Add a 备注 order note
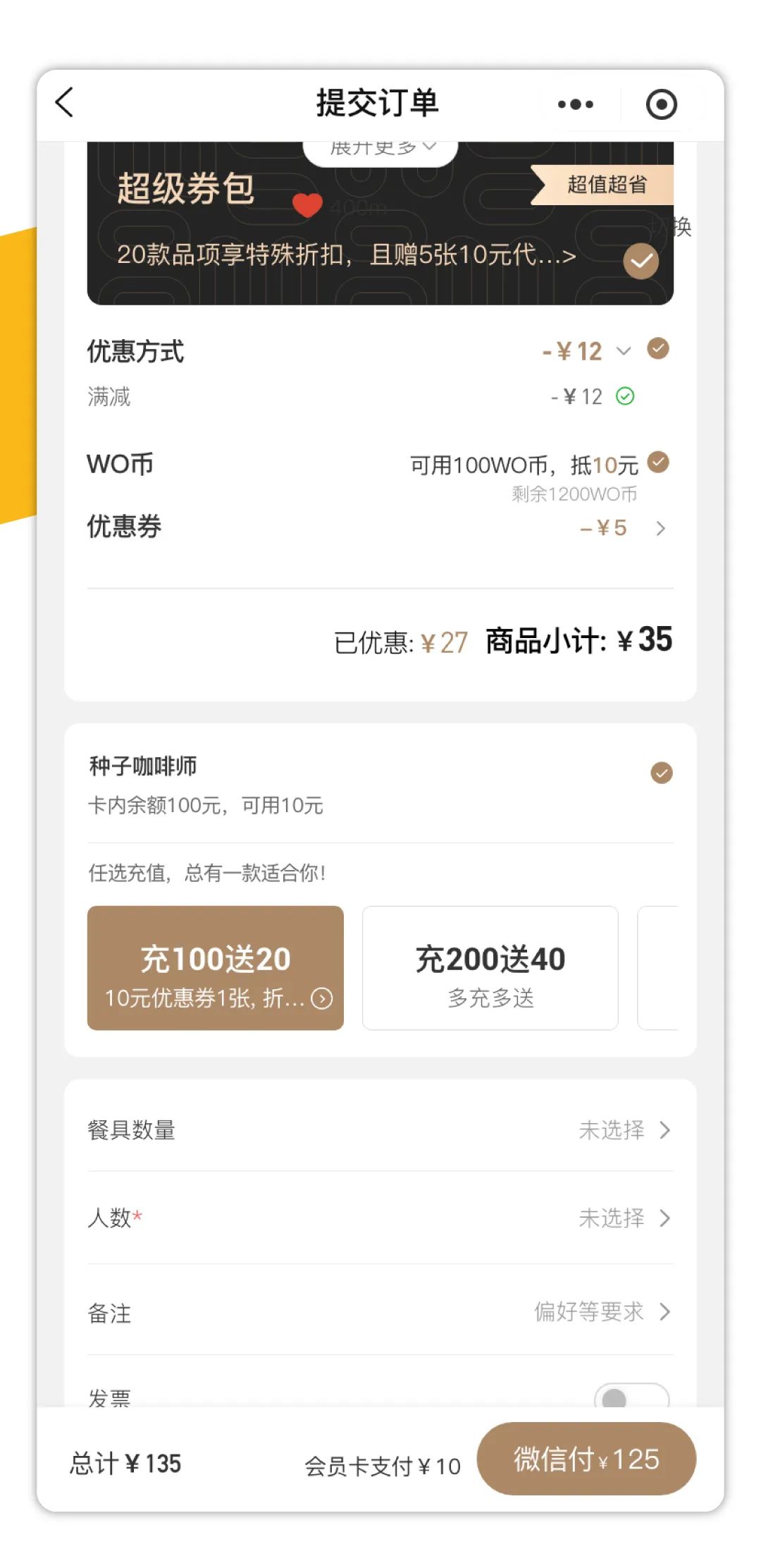The height and width of the screenshot is (1568, 761). click(x=380, y=1312)
